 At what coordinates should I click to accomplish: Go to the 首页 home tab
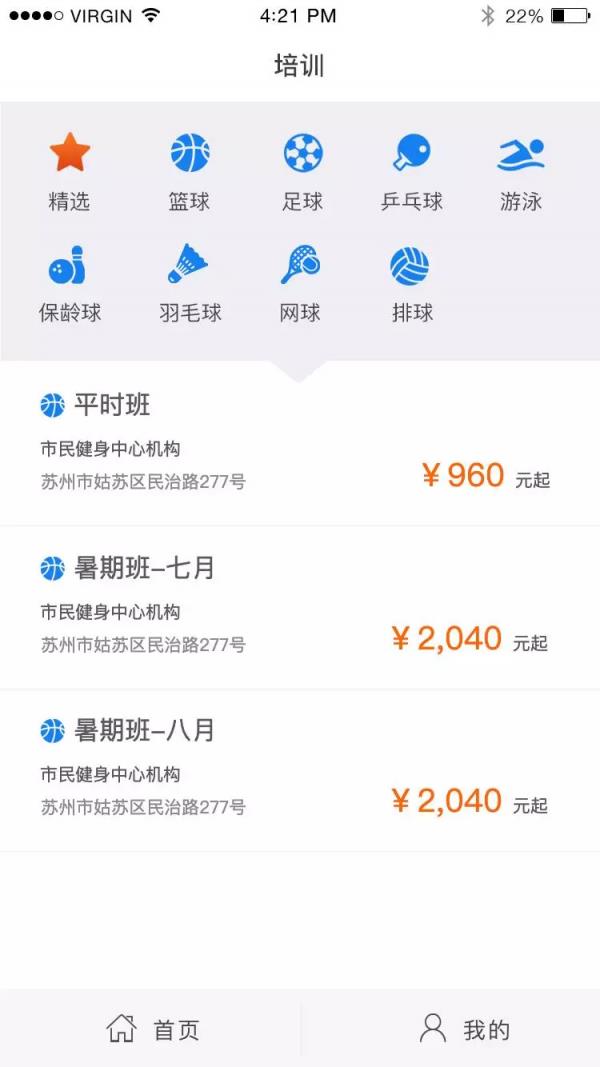coord(151,1029)
